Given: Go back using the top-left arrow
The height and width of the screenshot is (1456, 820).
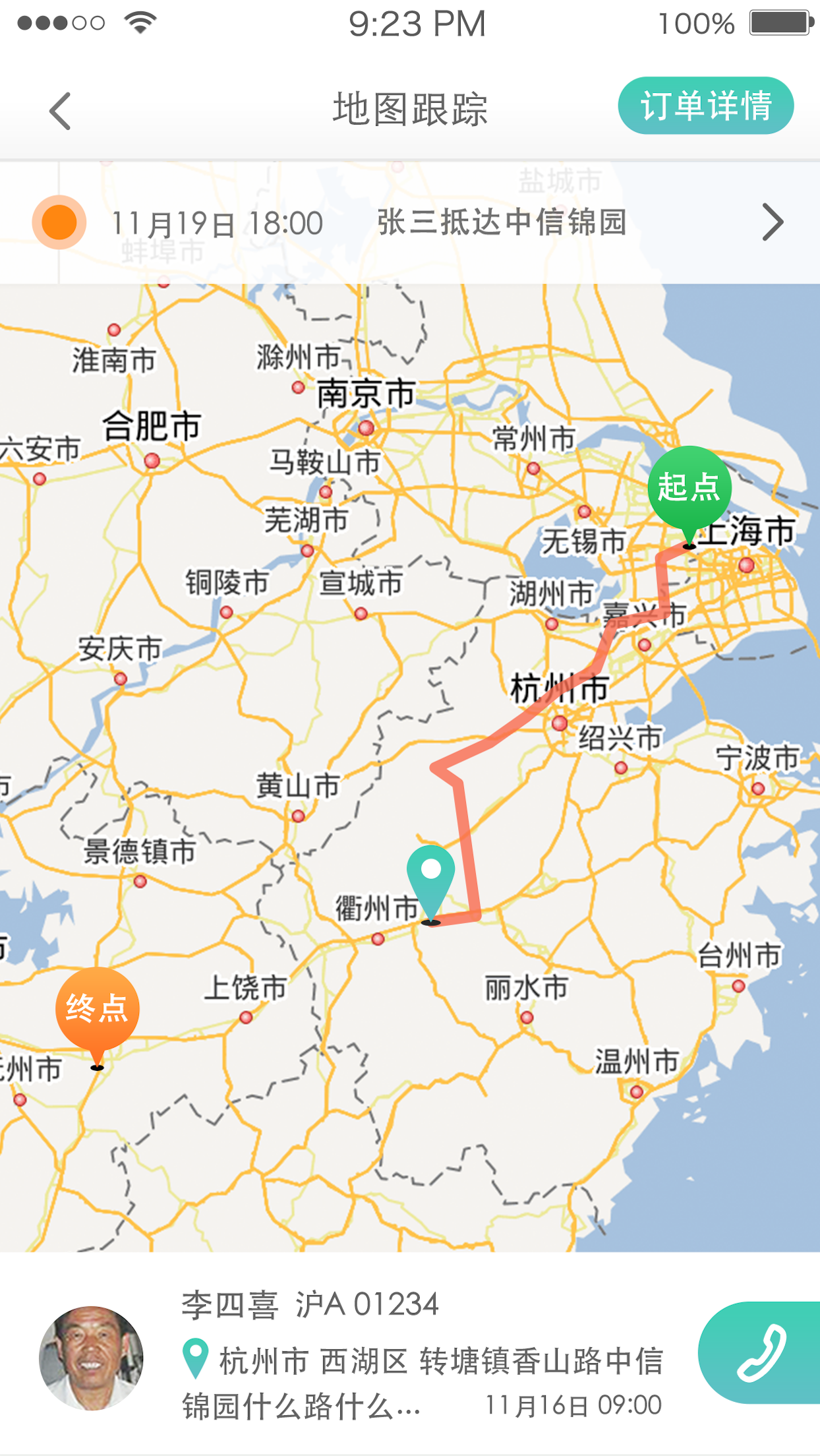Looking at the screenshot, I should coord(60,111).
